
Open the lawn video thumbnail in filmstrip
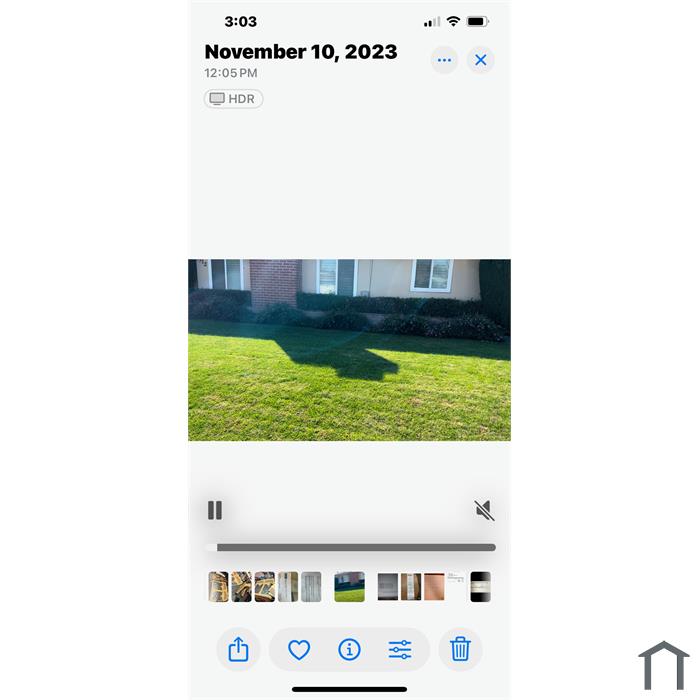click(349, 587)
